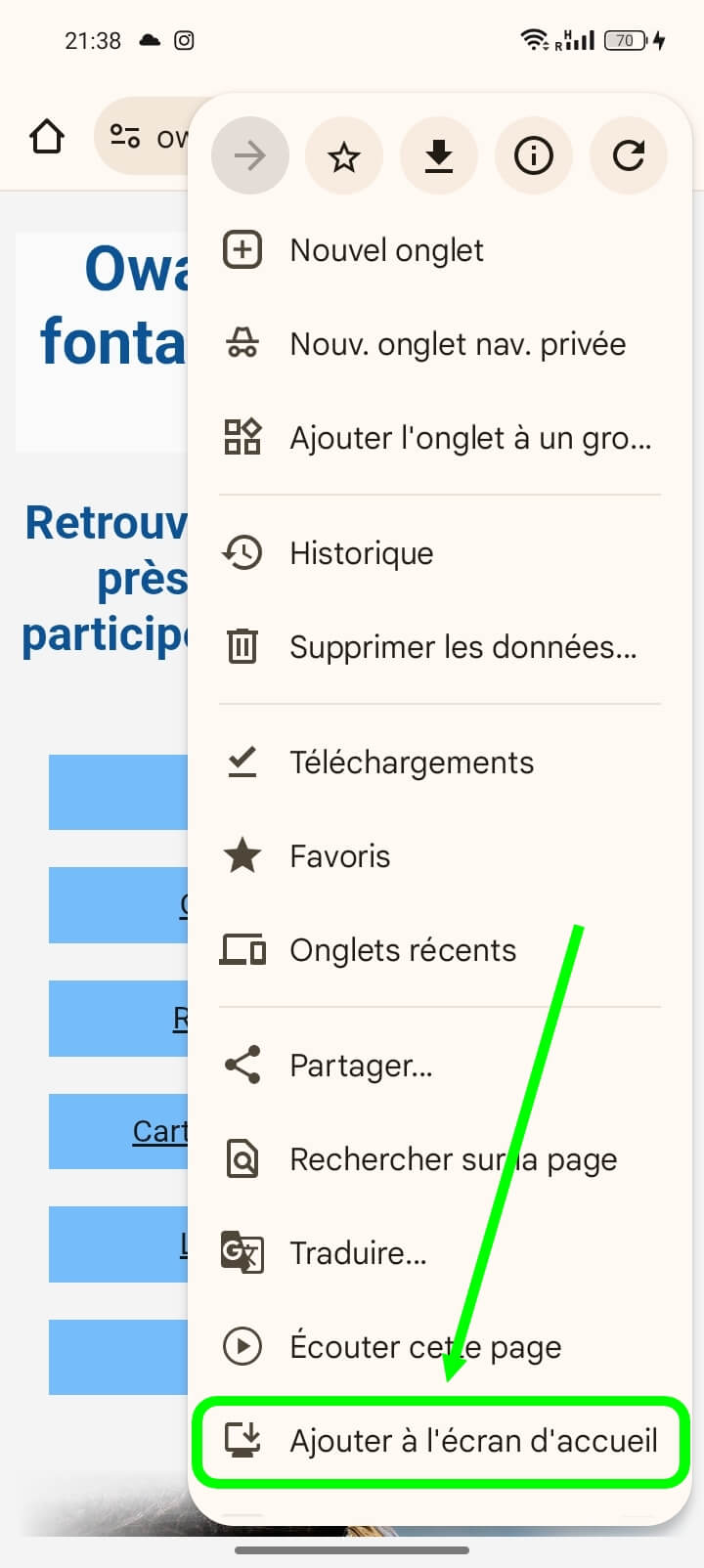This screenshot has width=704, height=1568.
Task: Choose Partager
Action: pos(361,1066)
